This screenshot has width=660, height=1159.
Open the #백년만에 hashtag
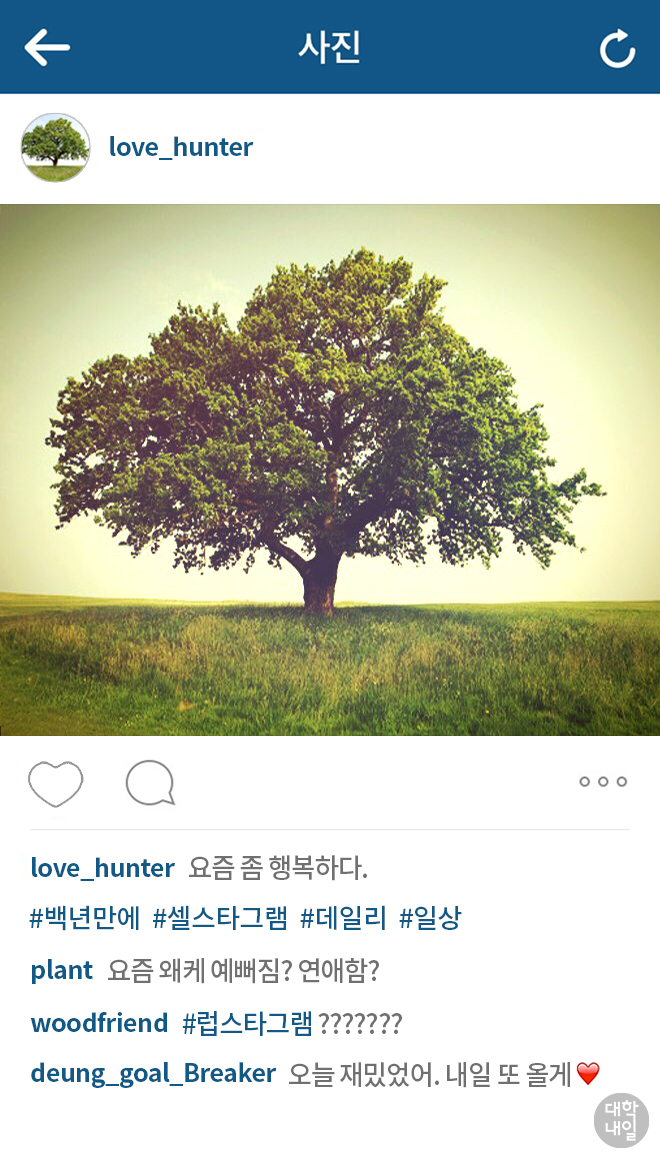84,918
